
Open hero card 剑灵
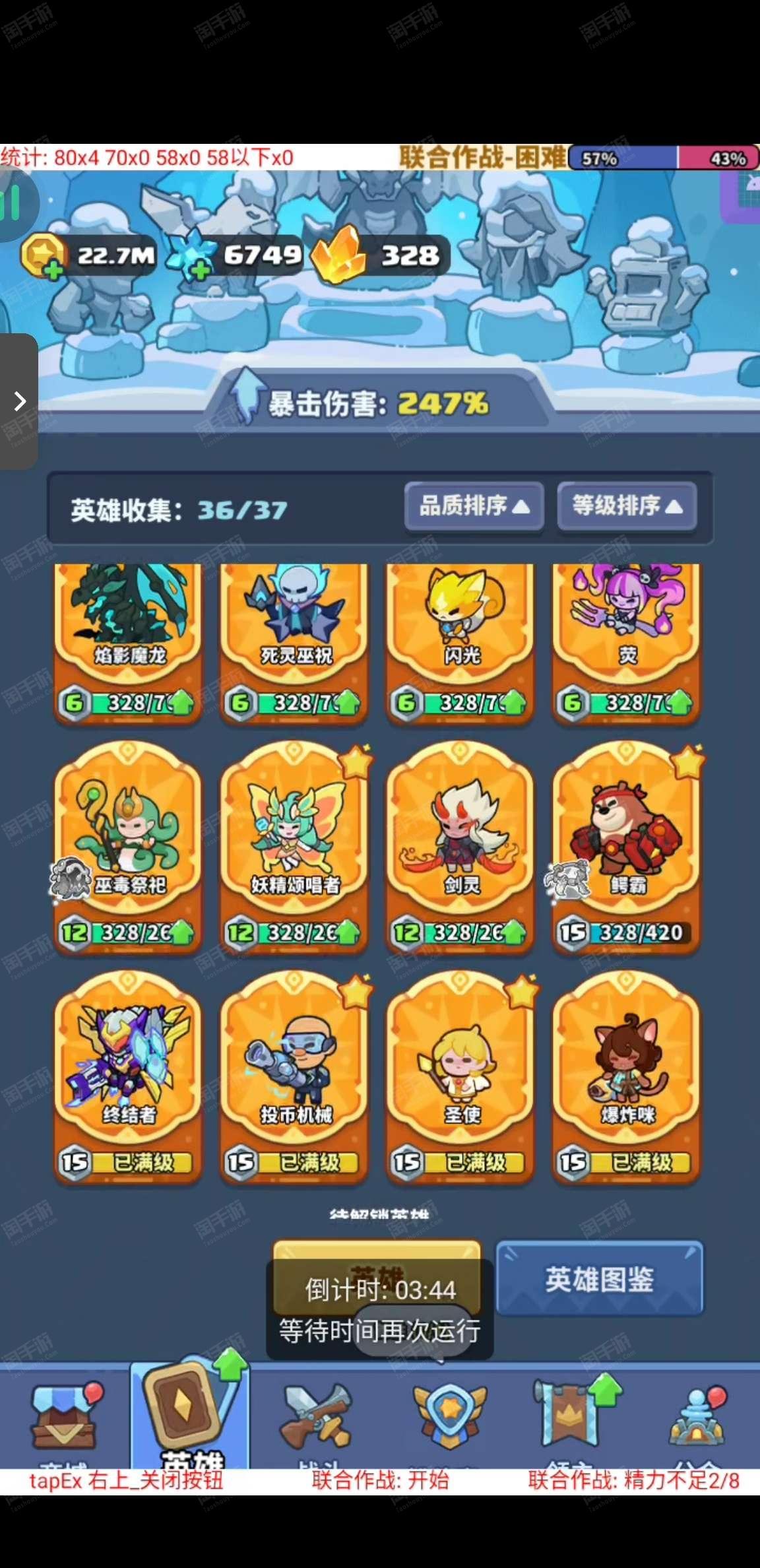coord(460,847)
